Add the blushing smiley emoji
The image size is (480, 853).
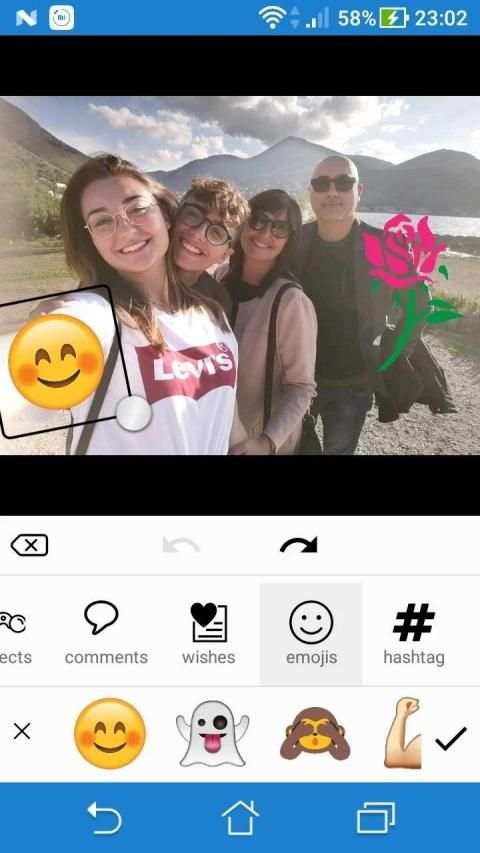[110, 733]
